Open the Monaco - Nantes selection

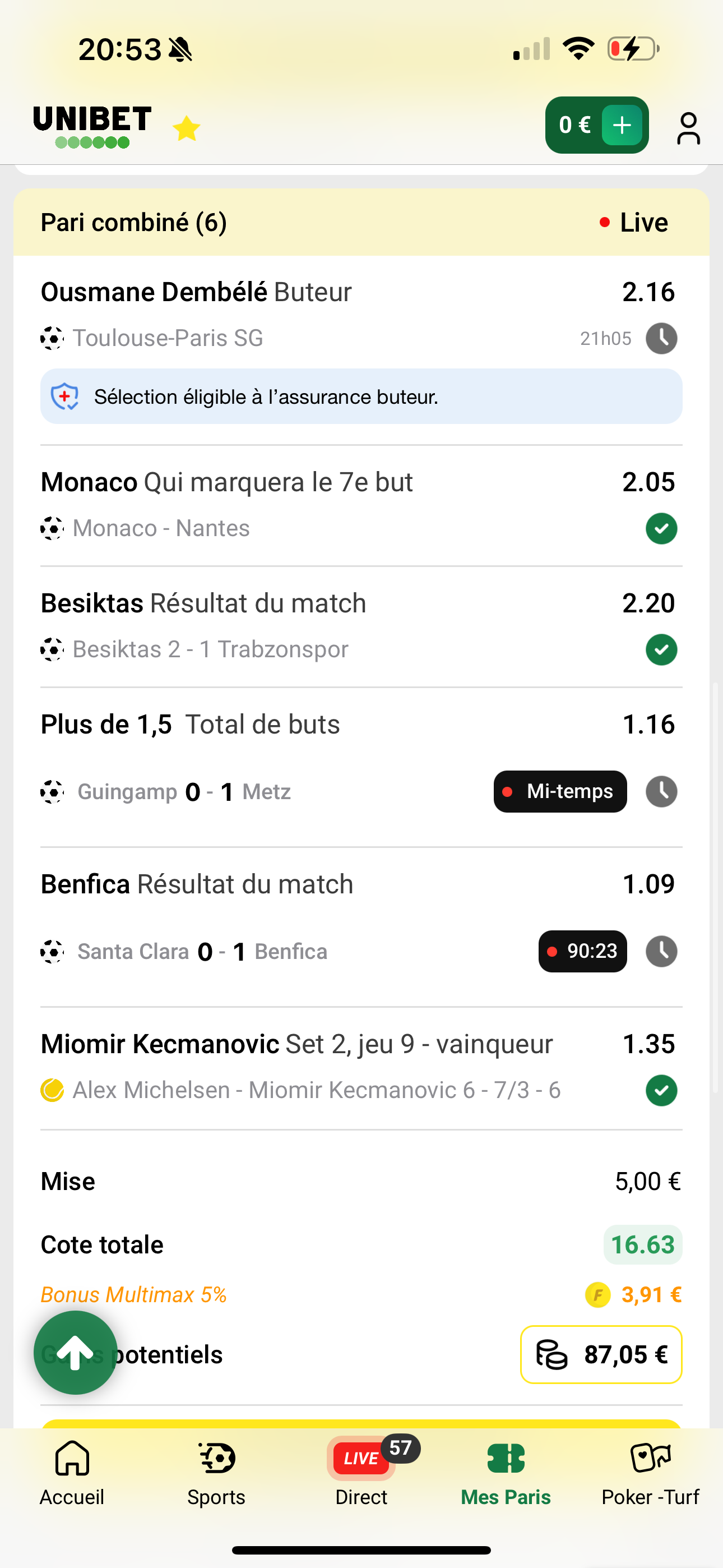point(361,505)
